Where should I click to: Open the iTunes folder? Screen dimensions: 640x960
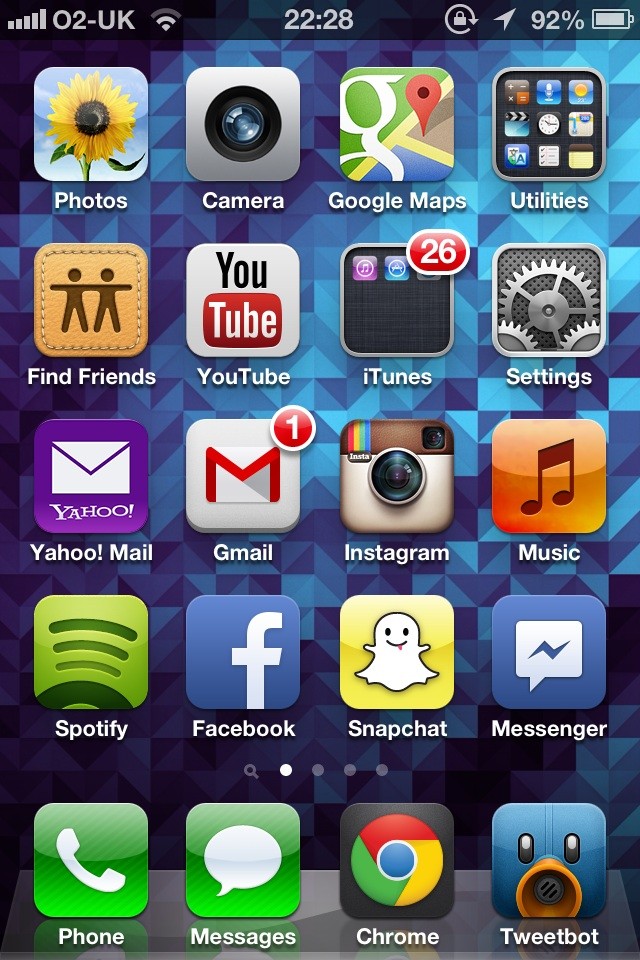[x=397, y=300]
